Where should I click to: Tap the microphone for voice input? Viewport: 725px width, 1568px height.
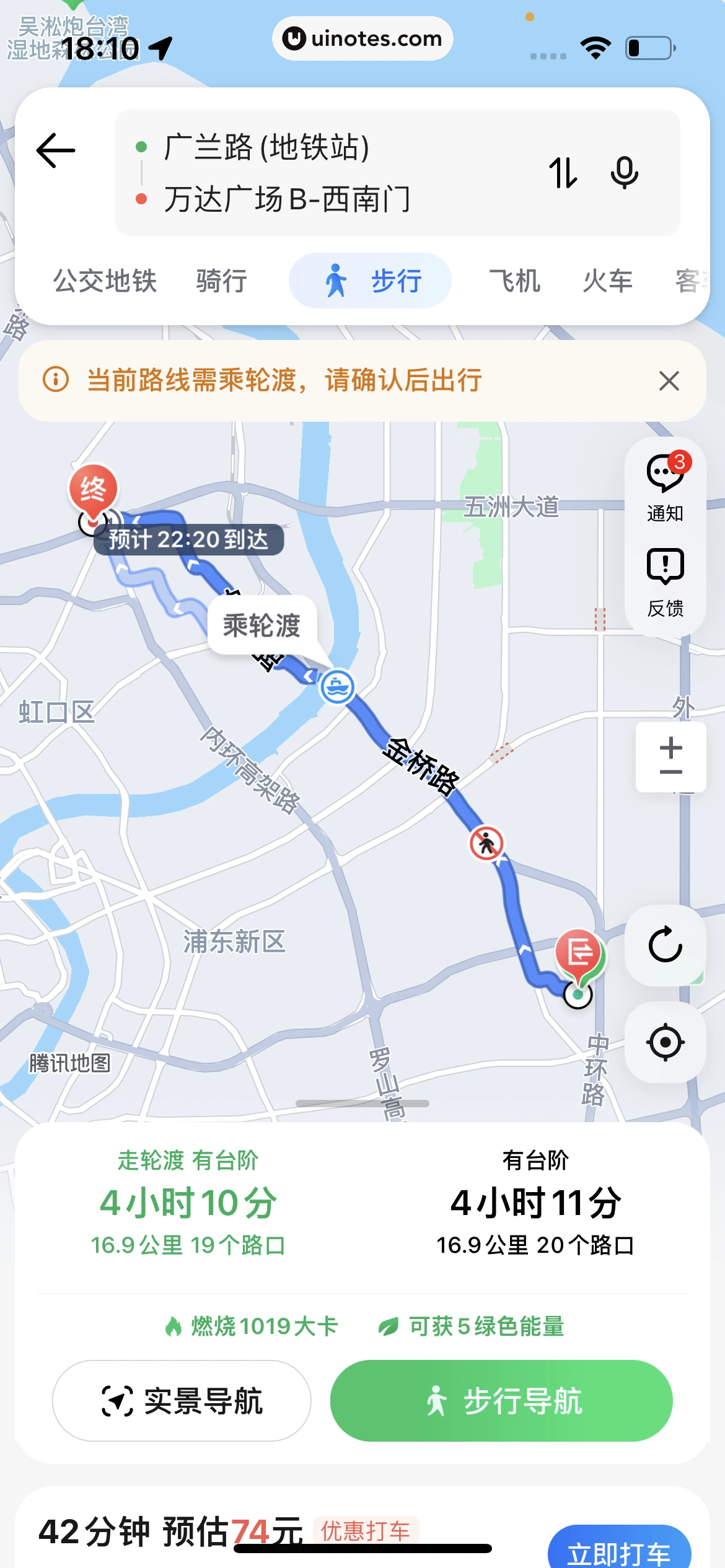[624, 173]
